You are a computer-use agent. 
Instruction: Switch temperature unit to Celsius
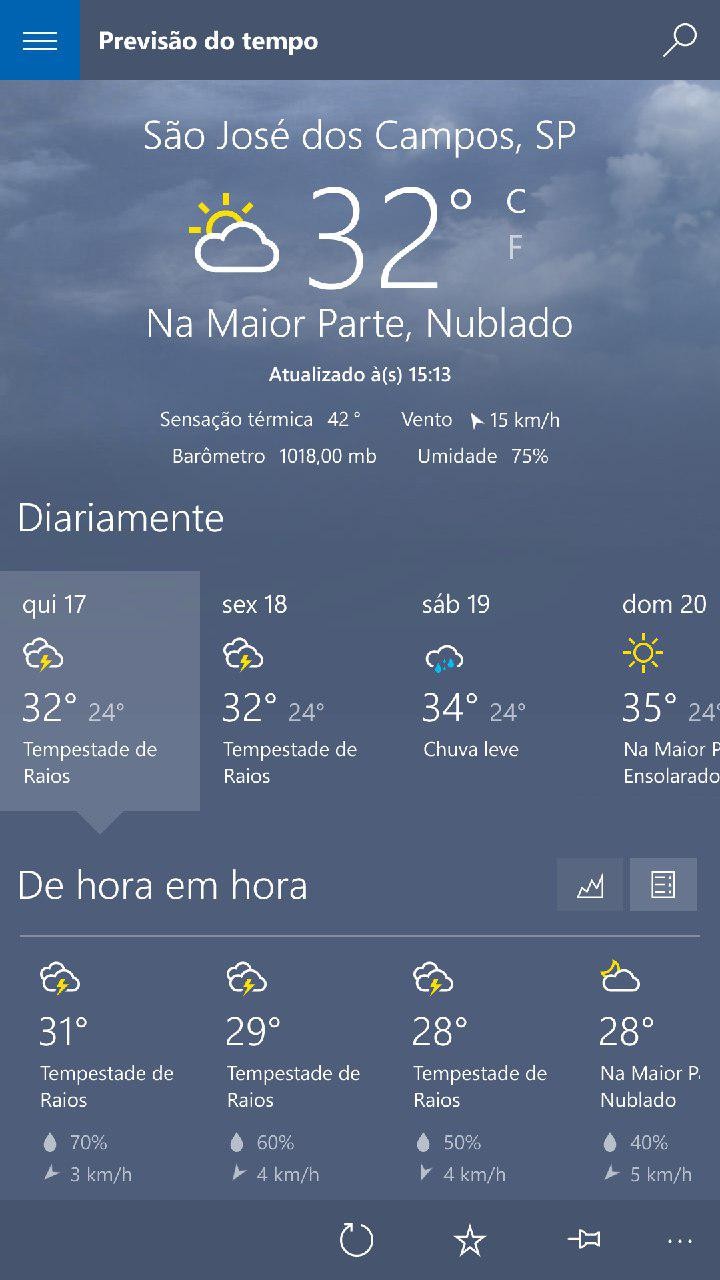tap(515, 202)
